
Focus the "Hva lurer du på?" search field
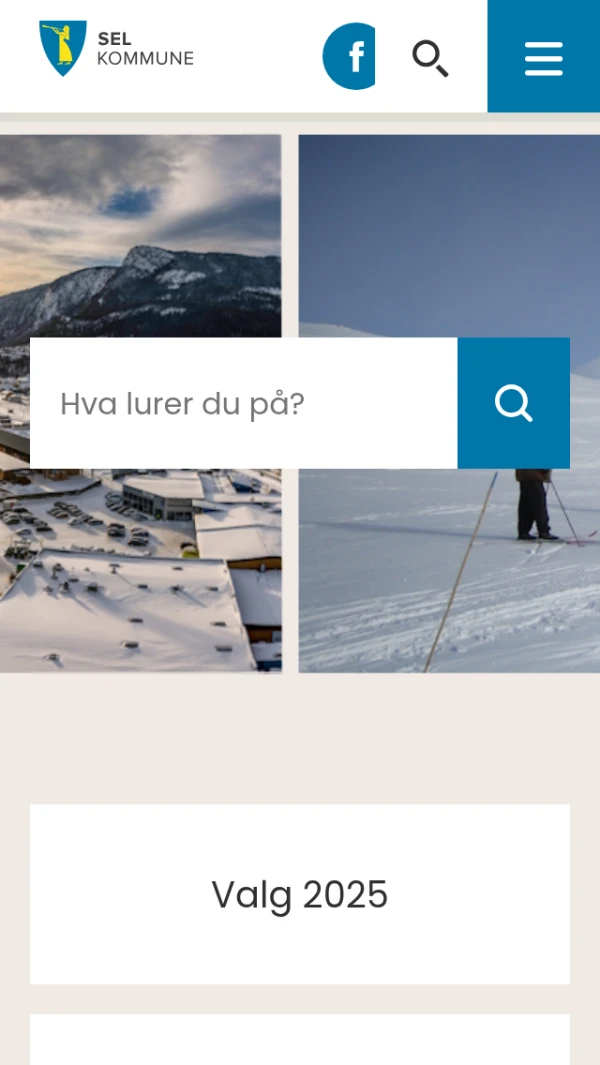(x=243, y=403)
